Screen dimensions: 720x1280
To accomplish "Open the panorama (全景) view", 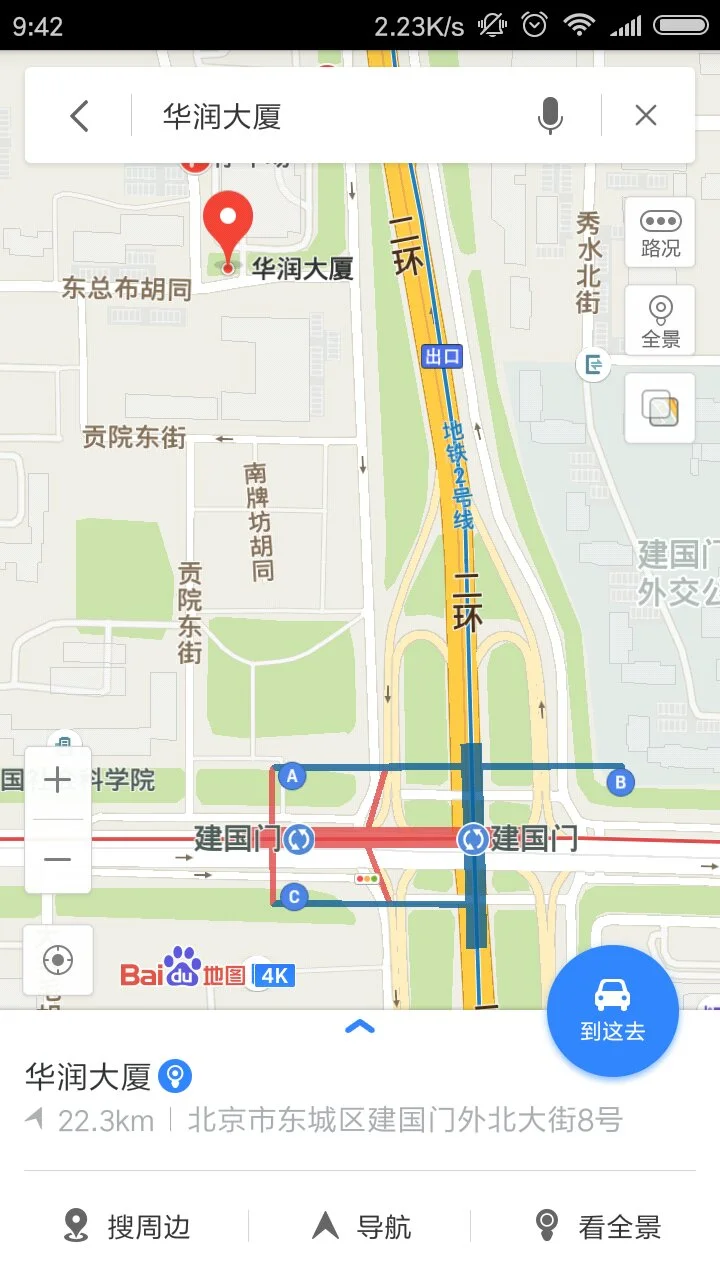I will tap(660, 318).
